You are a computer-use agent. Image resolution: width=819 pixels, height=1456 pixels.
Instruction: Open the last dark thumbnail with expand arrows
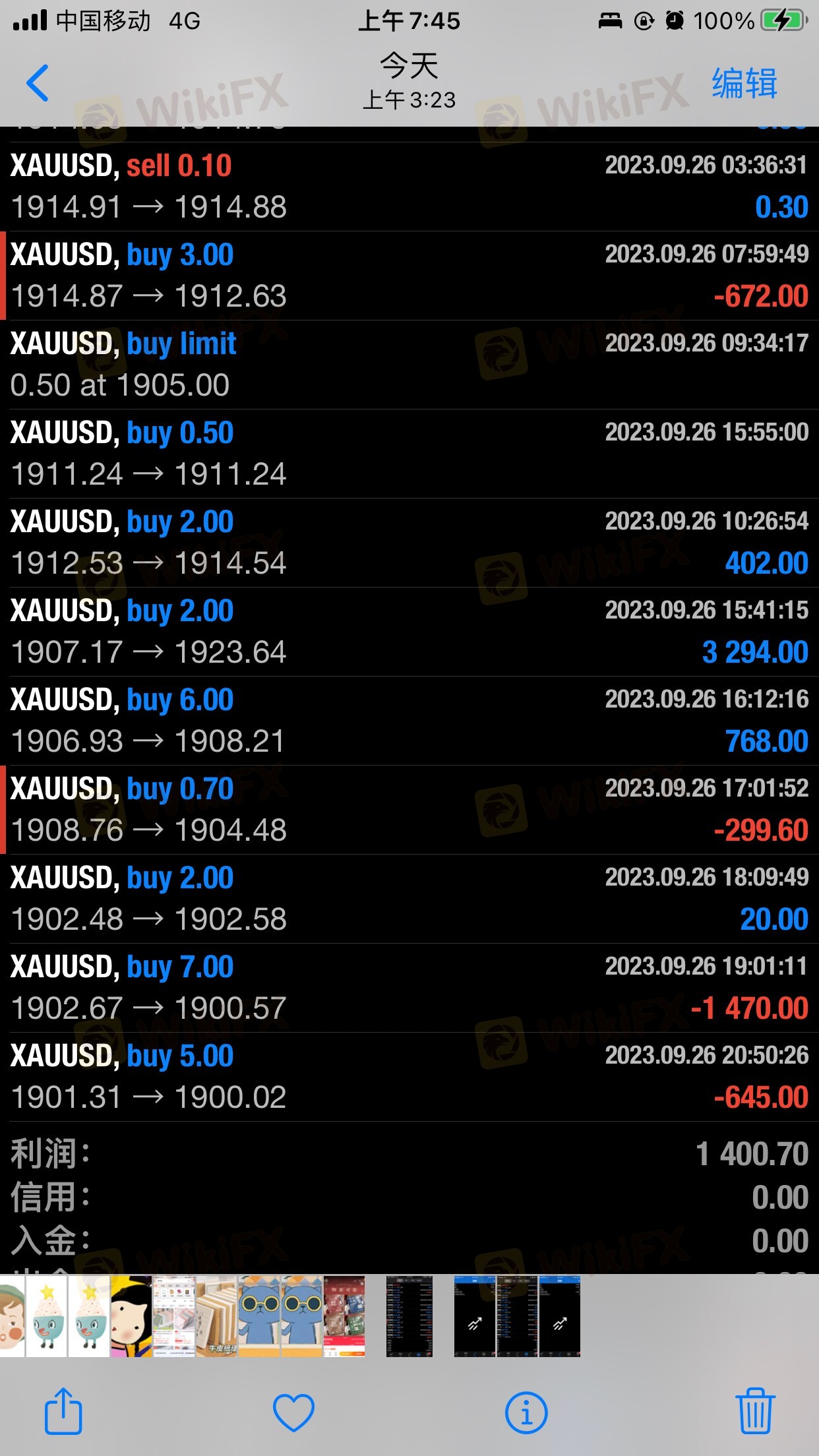[559, 1316]
